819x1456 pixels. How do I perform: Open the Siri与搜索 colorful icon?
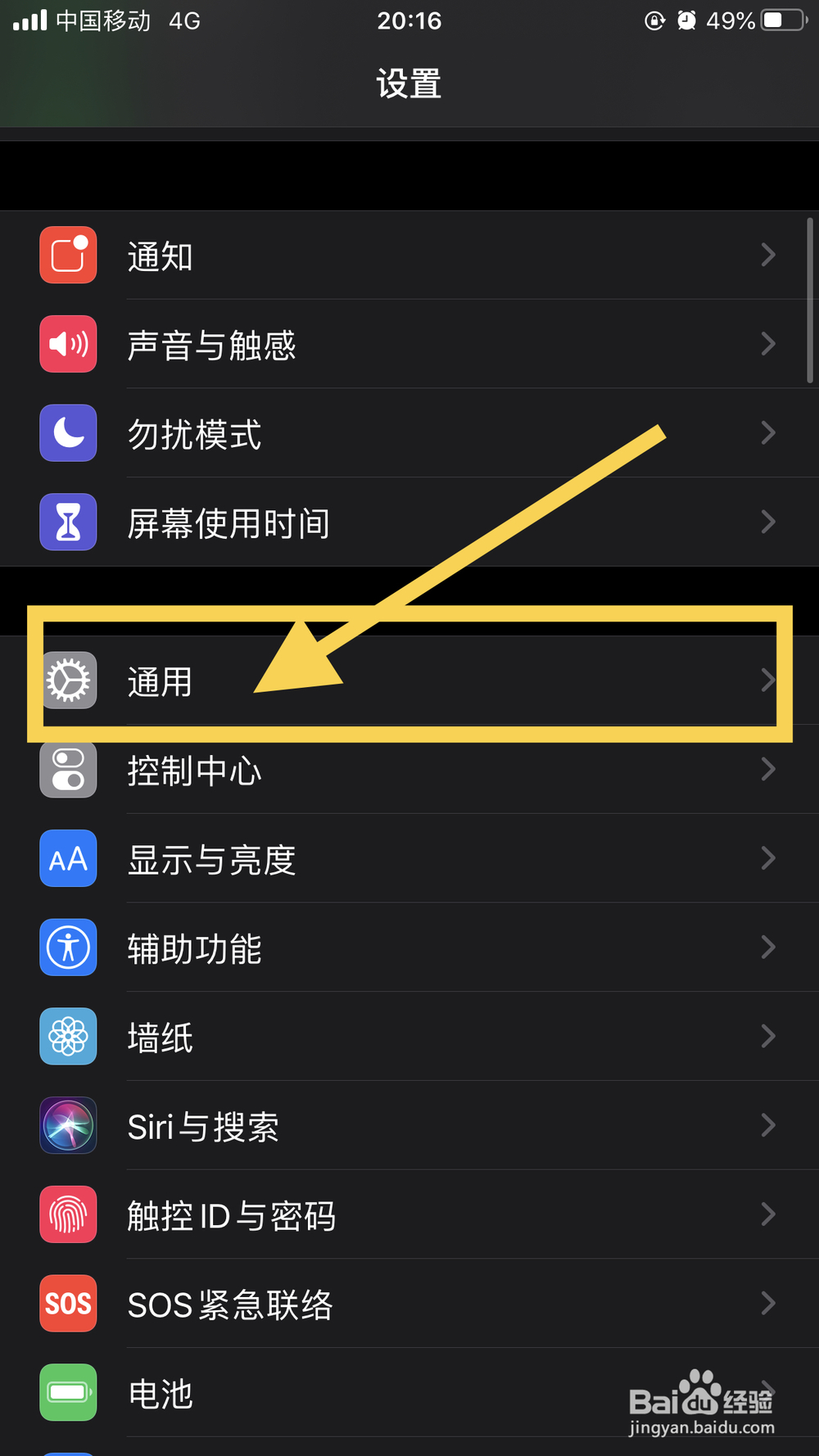pos(68,1125)
